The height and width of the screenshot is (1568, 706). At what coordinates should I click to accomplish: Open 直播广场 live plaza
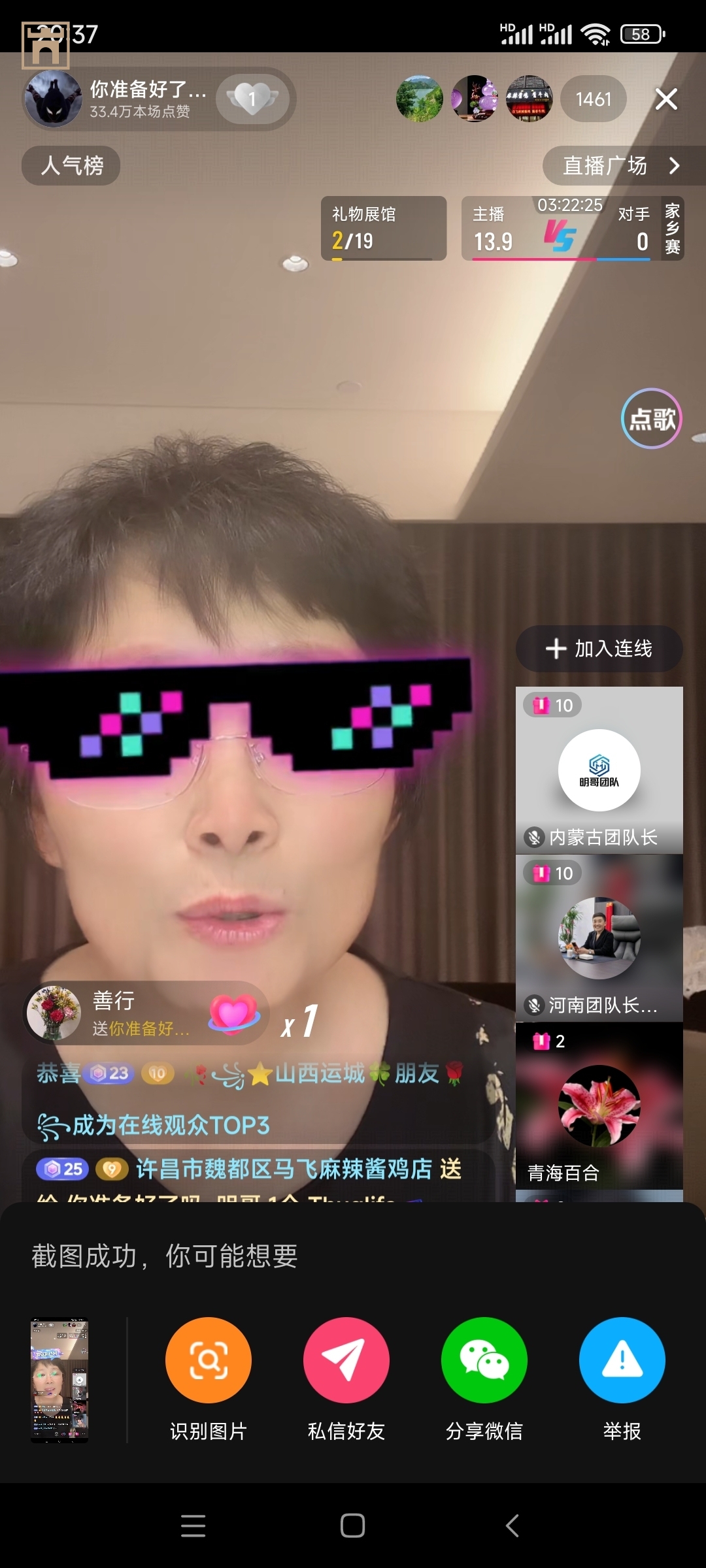click(x=621, y=166)
